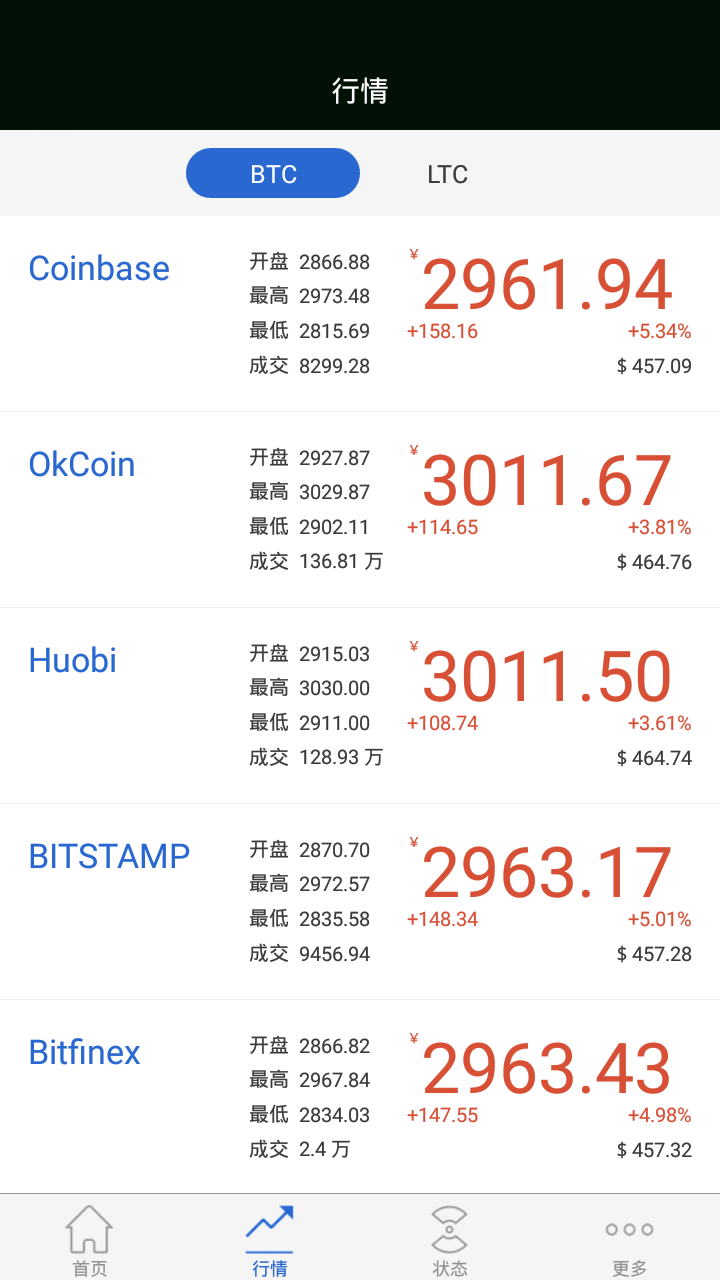
Task: Tap the Coinbase price 2961.94
Action: click(546, 283)
